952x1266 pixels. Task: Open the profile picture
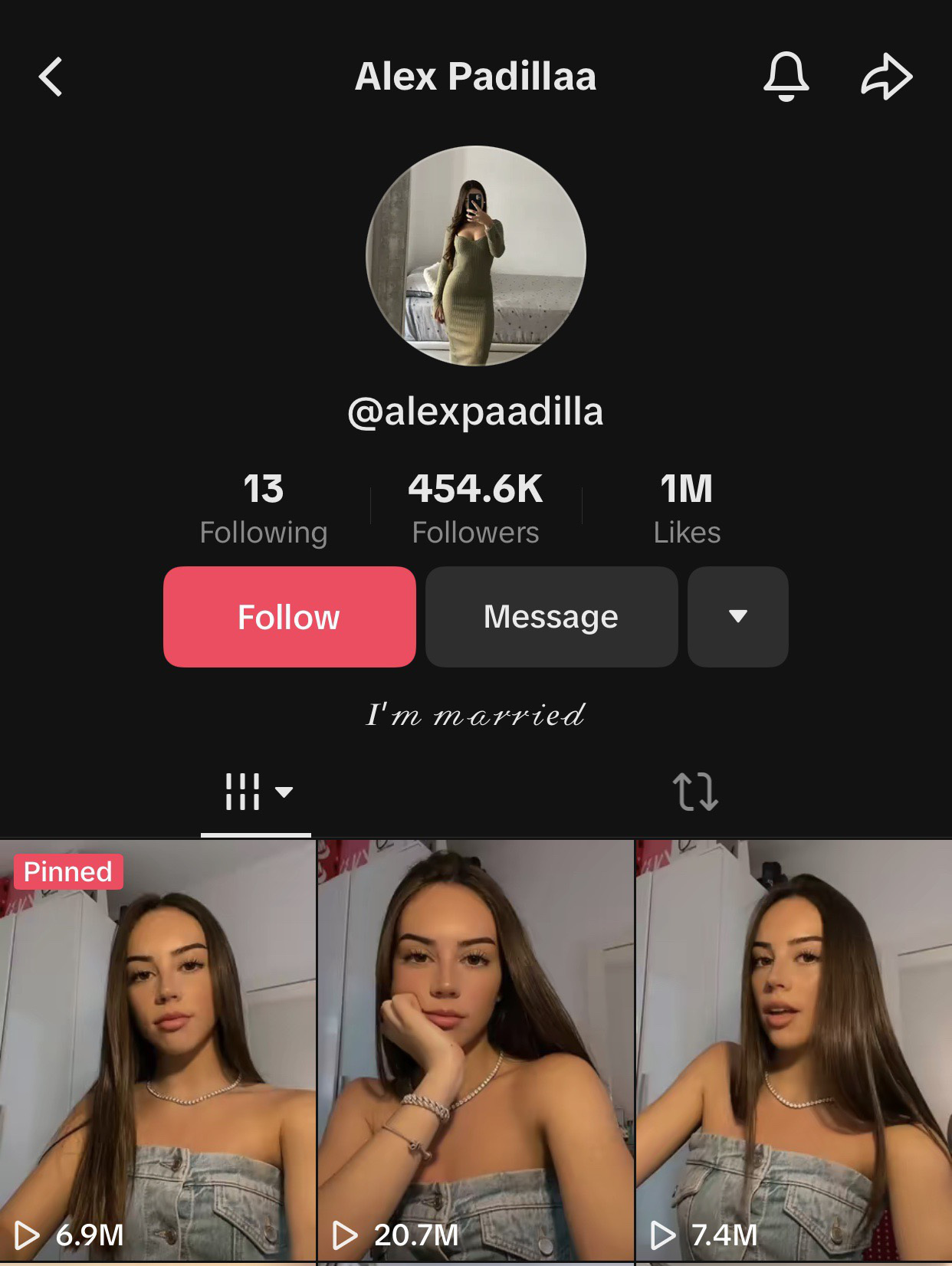coord(476,256)
